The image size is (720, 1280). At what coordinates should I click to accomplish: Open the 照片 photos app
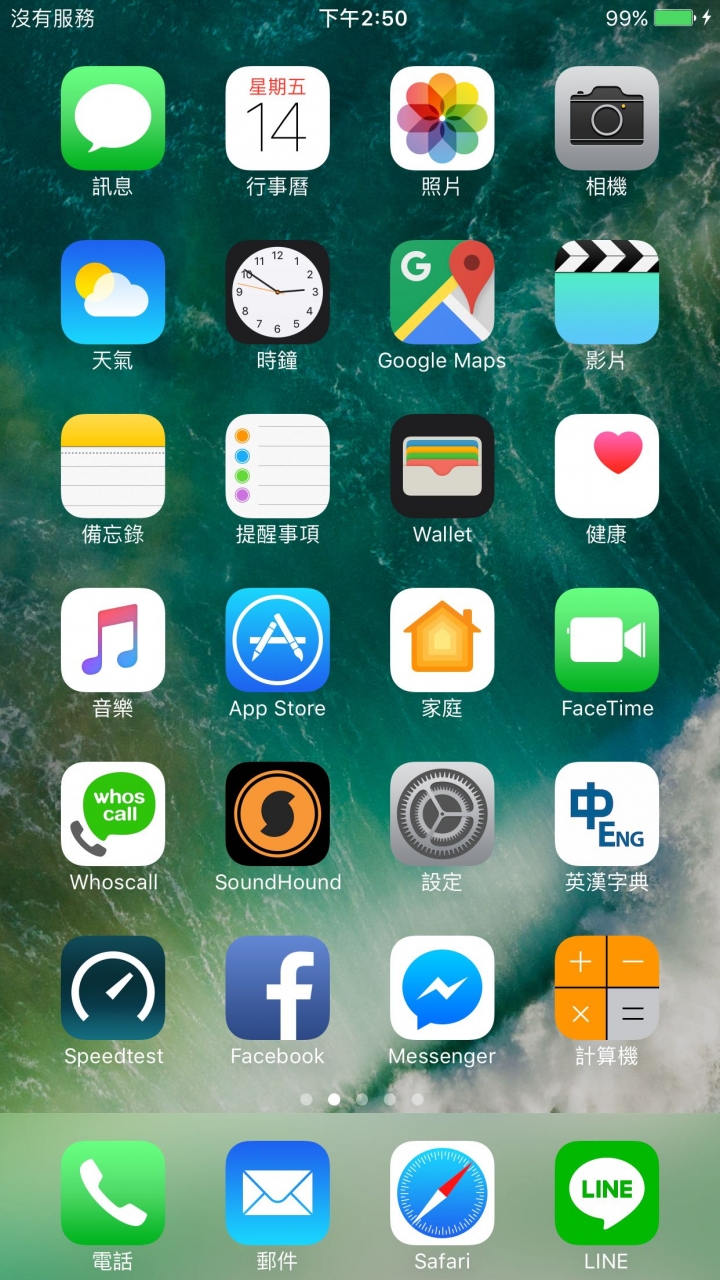[442, 118]
